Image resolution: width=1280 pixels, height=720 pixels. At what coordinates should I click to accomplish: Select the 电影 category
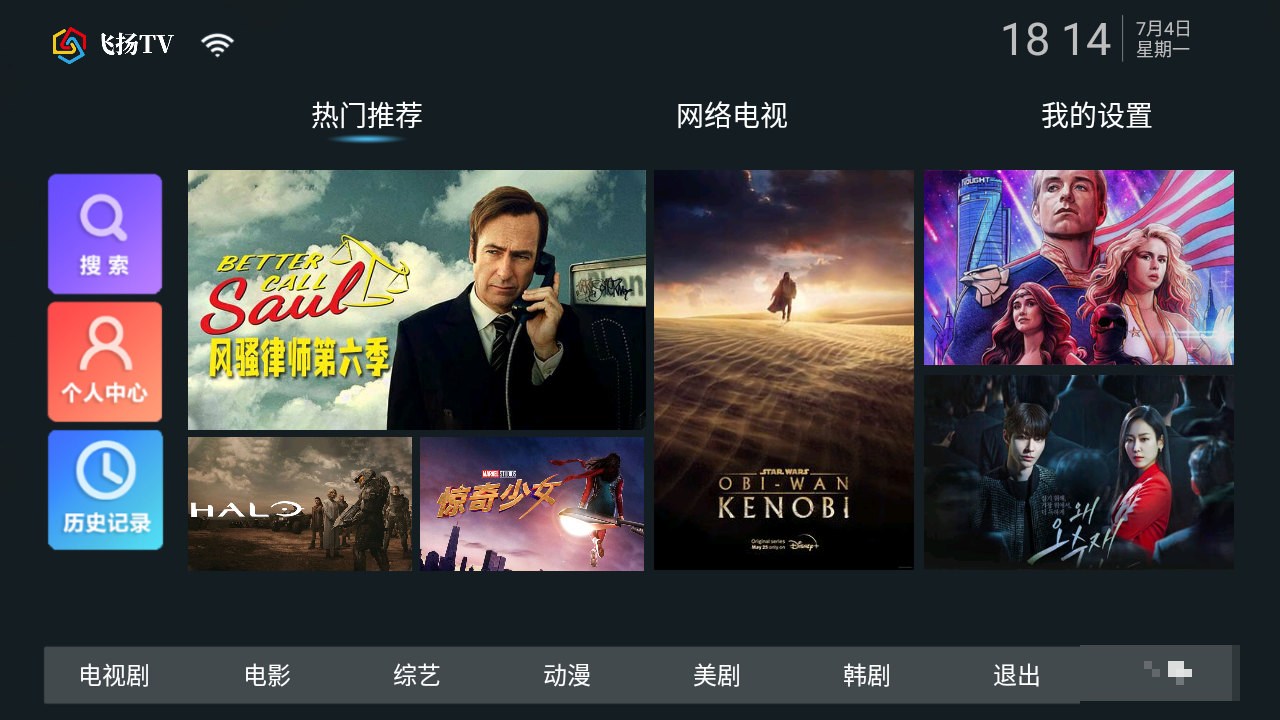tap(267, 676)
